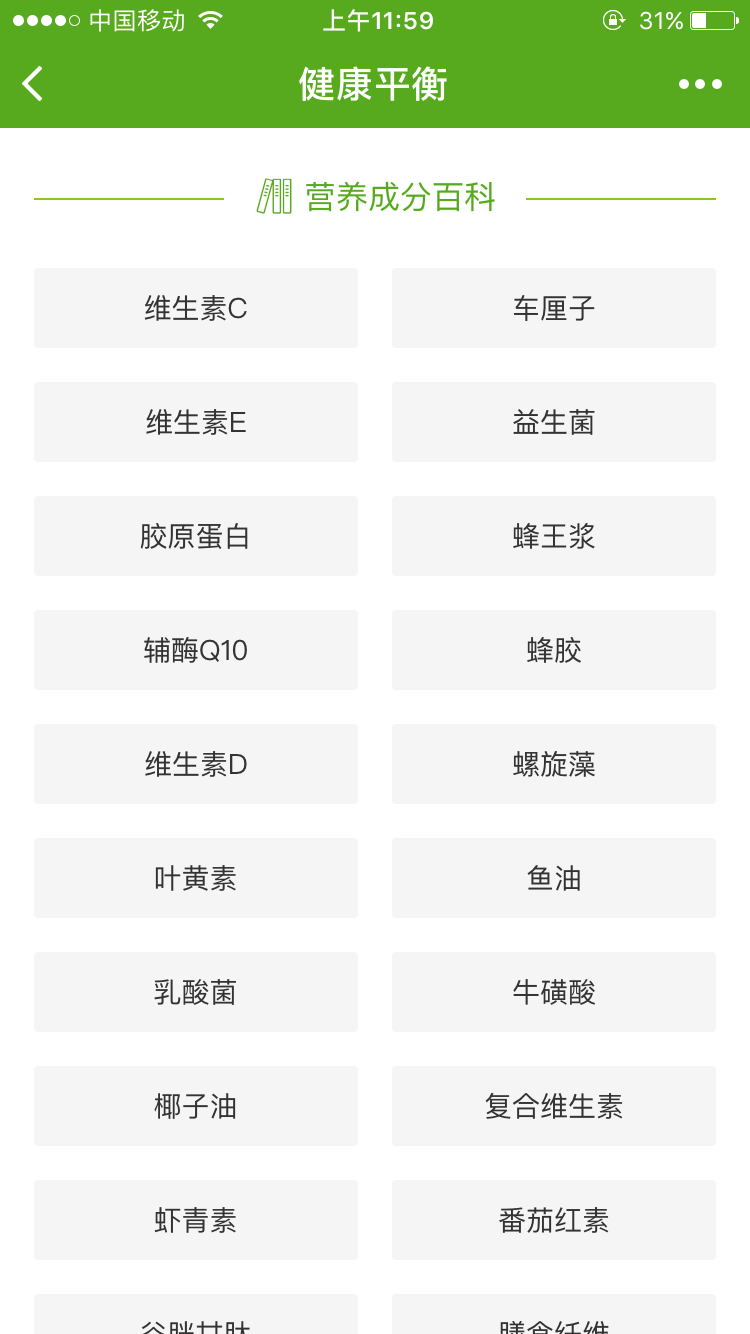
Task: Open the 鱼油 entry
Action: click(554, 878)
